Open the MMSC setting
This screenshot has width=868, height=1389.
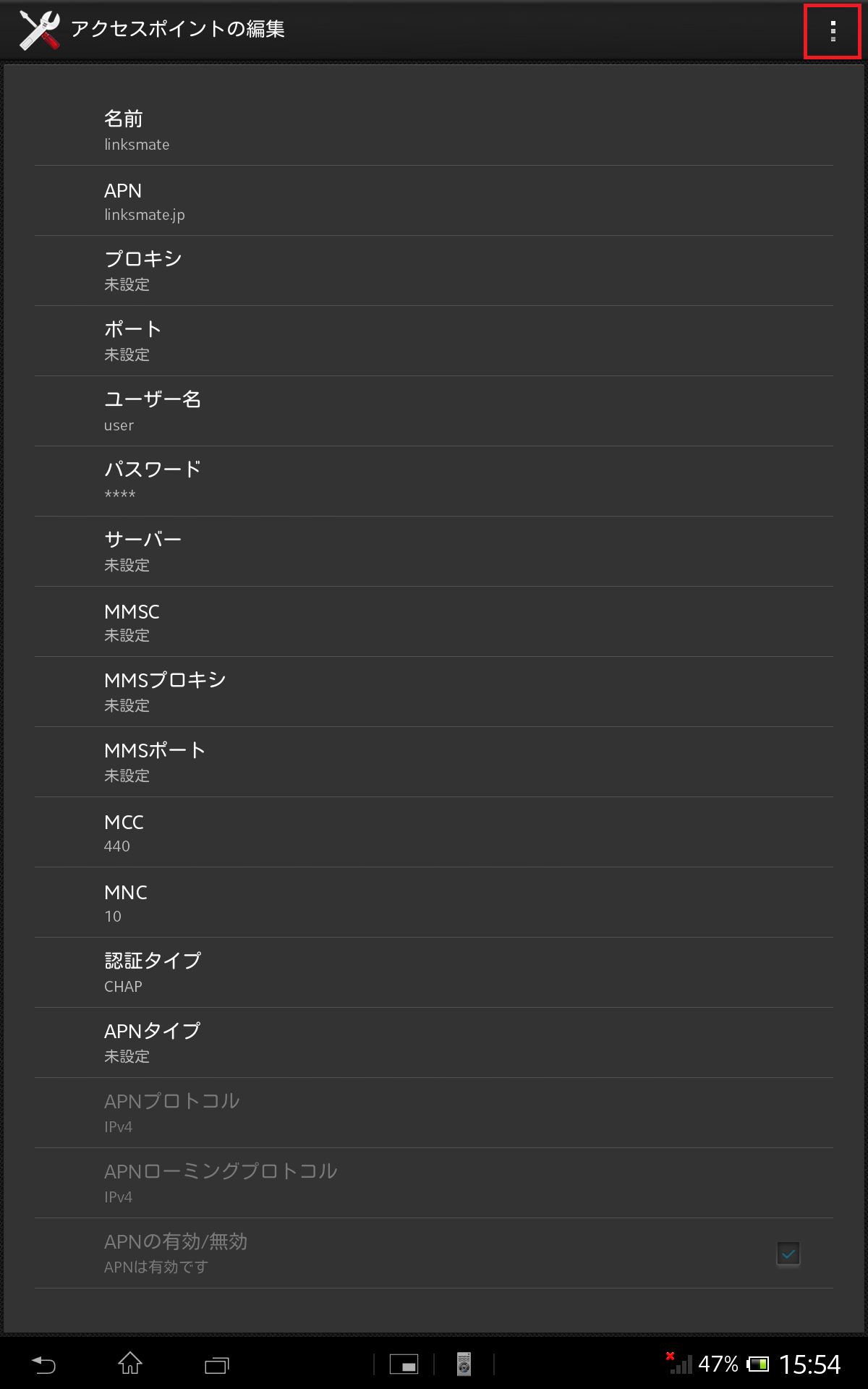[434, 622]
